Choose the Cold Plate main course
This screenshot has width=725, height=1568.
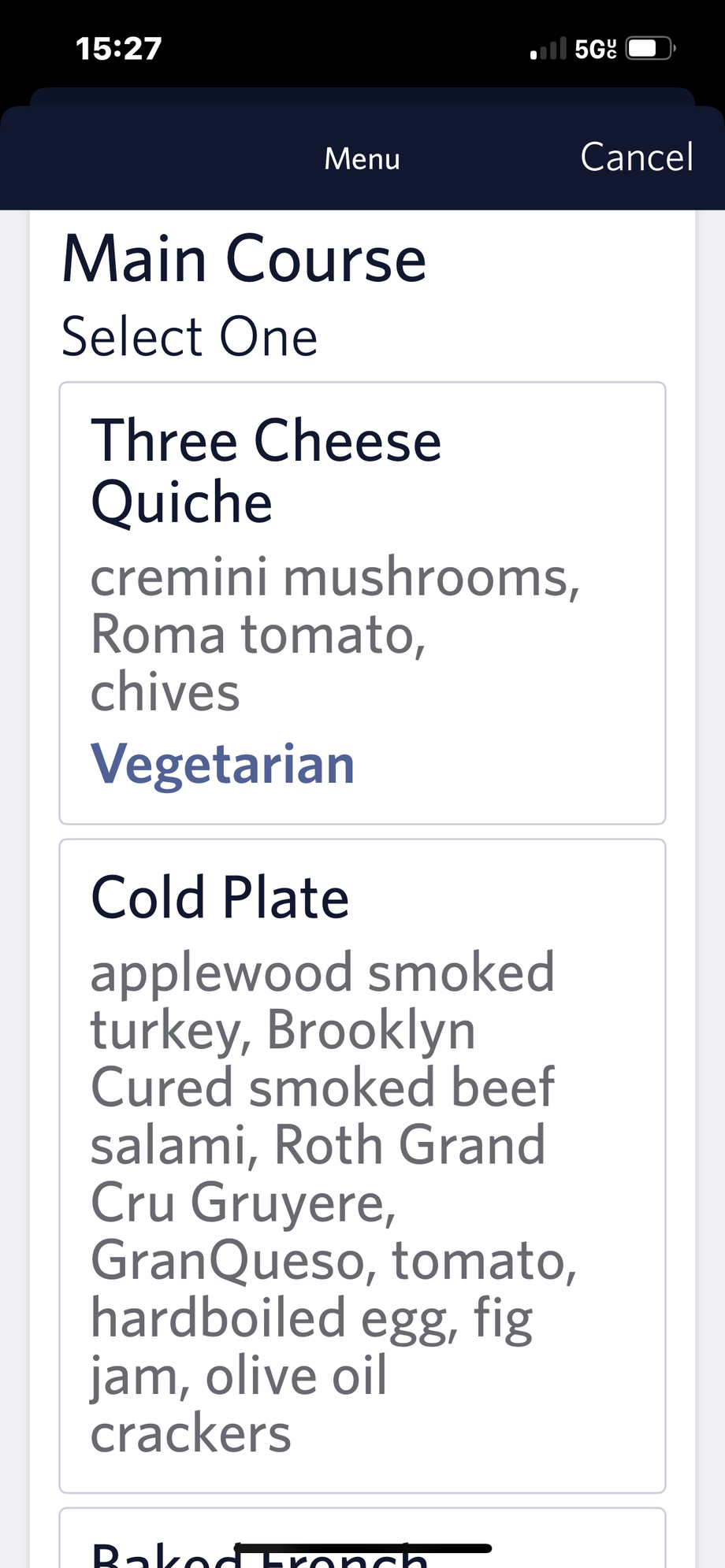(x=362, y=1165)
